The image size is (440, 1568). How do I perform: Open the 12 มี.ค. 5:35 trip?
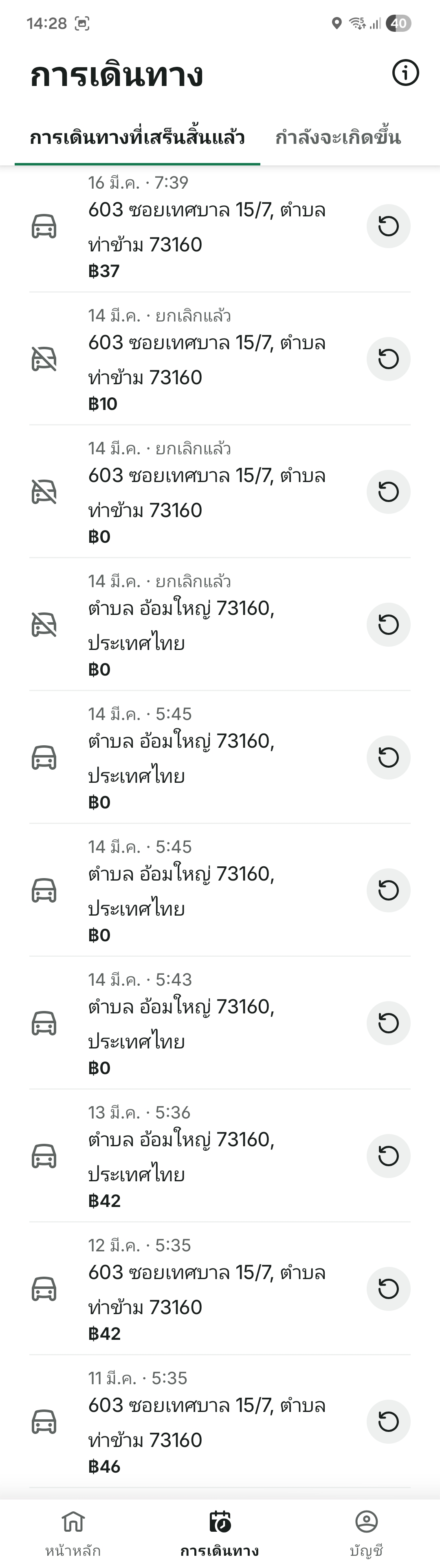pos(207,1288)
